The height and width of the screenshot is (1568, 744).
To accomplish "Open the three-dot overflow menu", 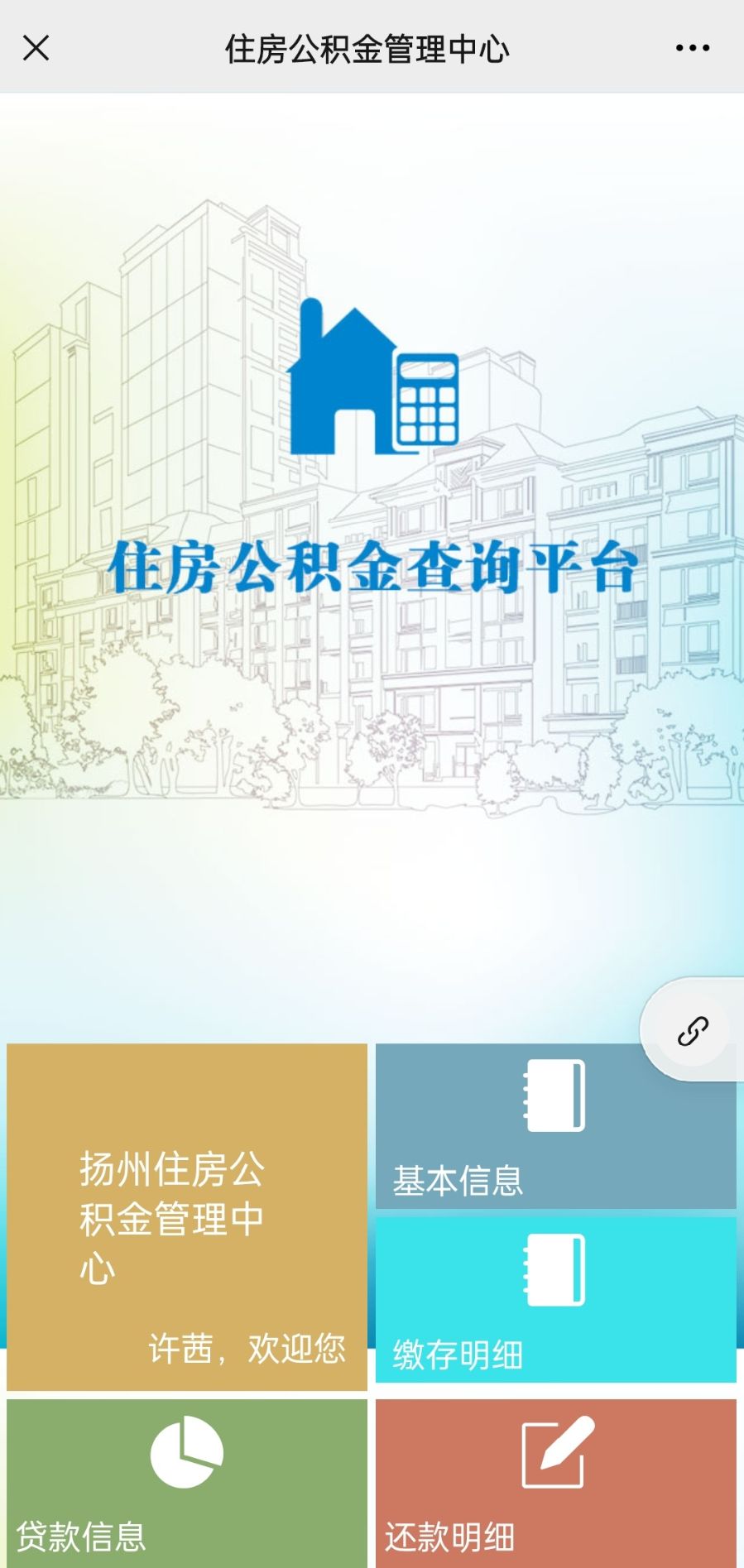I will (692, 48).
